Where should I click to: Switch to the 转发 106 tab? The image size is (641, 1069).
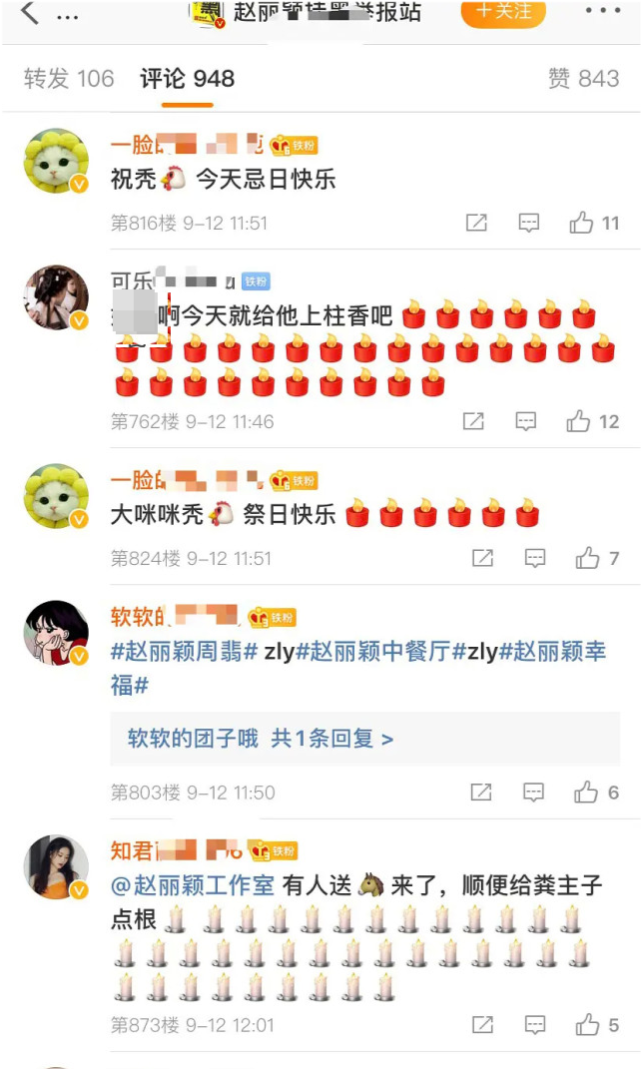(x=69, y=78)
